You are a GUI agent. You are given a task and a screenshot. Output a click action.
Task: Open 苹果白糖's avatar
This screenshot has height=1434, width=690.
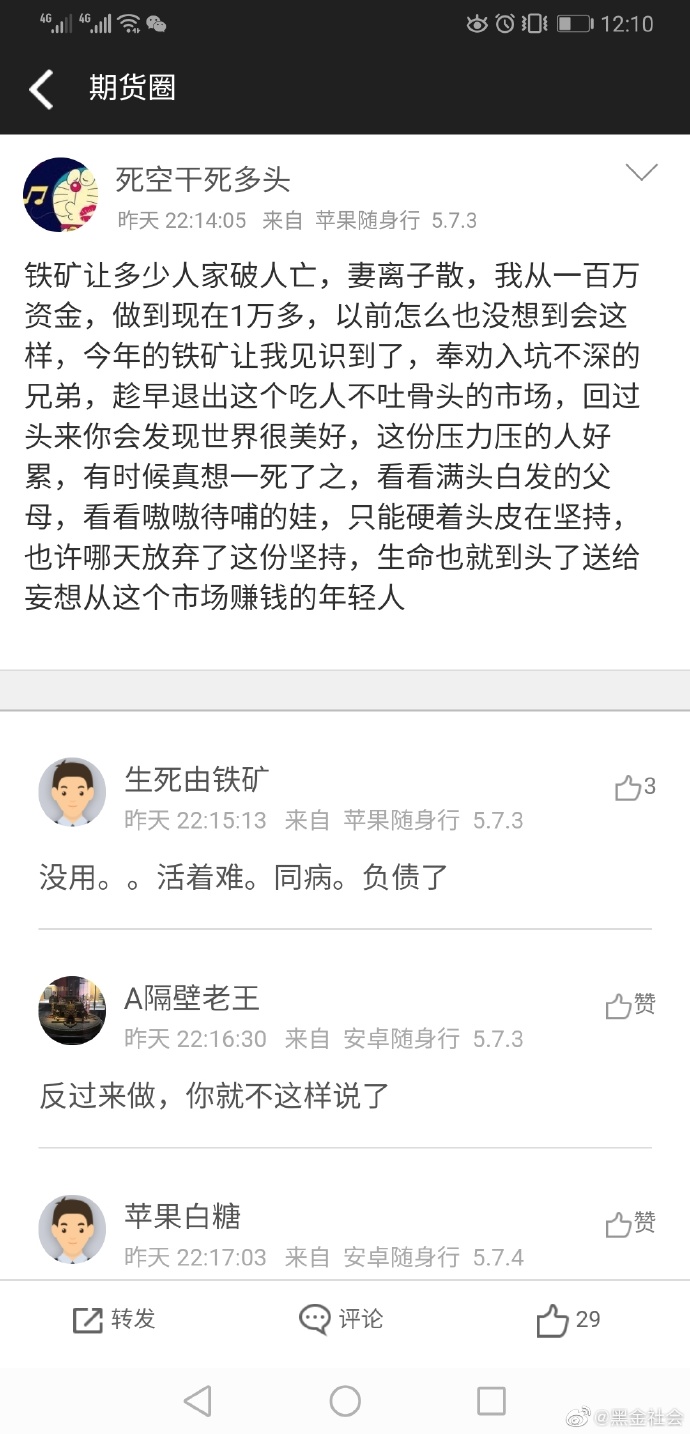72,1228
